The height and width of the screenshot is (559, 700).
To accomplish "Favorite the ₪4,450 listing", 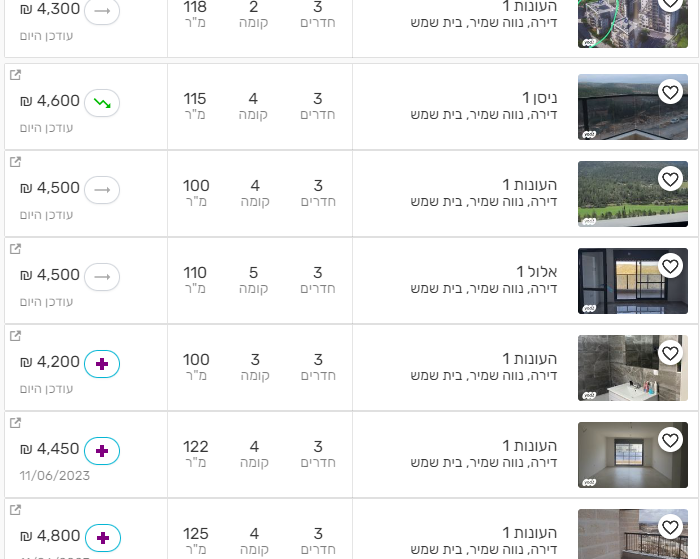I will point(670,440).
